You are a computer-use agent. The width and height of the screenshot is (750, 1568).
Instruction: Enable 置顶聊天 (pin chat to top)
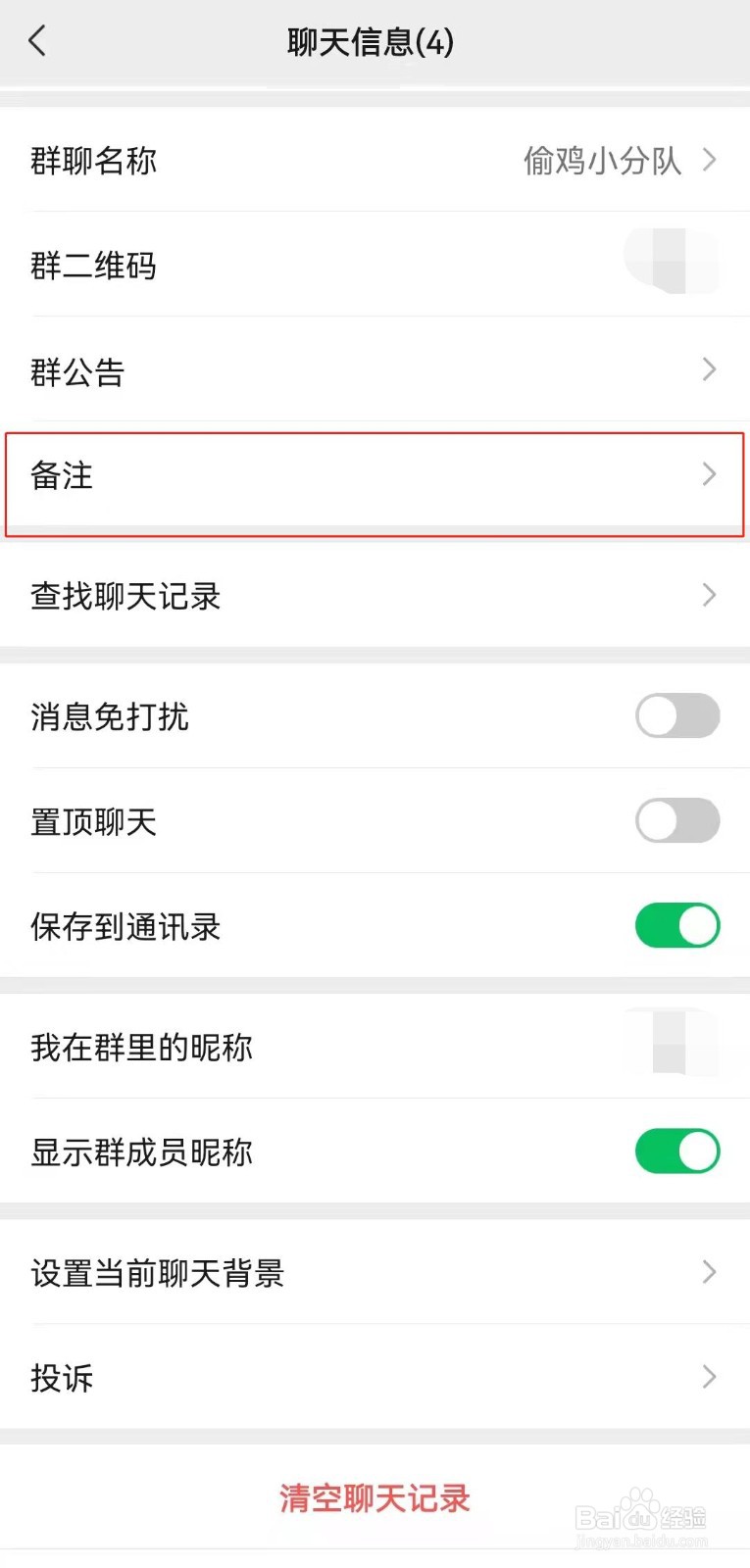coord(677,821)
